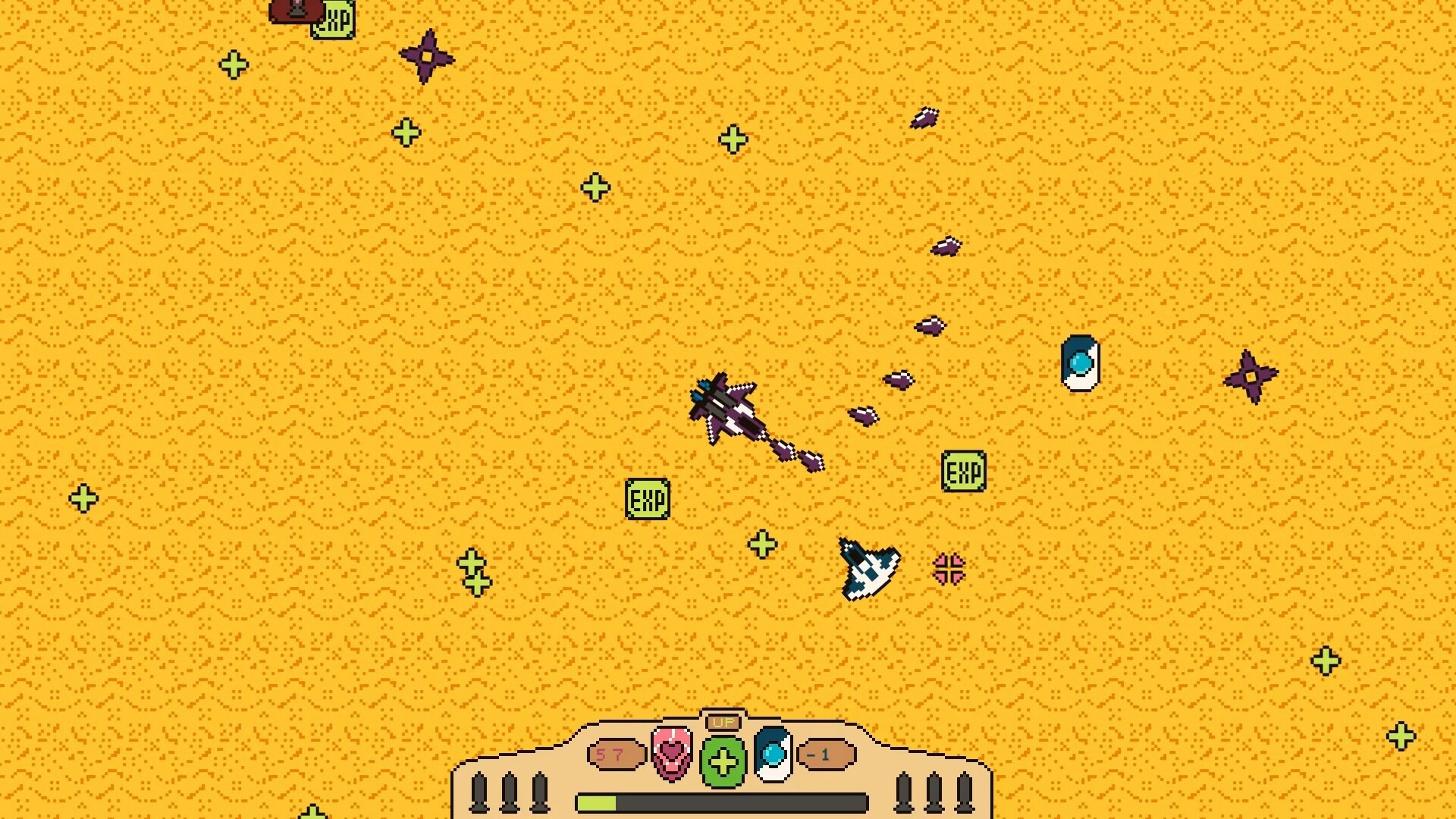Image resolution: width=1456 pixels, height=819 pixels.
Task: Tap the green plus upgrade button
Action: click(723, 761)
